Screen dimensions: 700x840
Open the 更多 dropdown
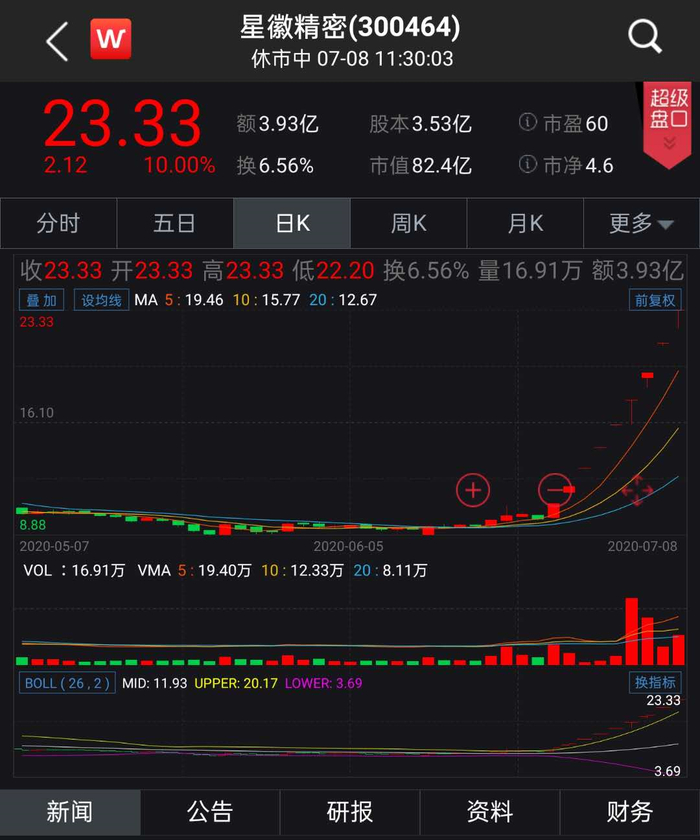(641, 223)
